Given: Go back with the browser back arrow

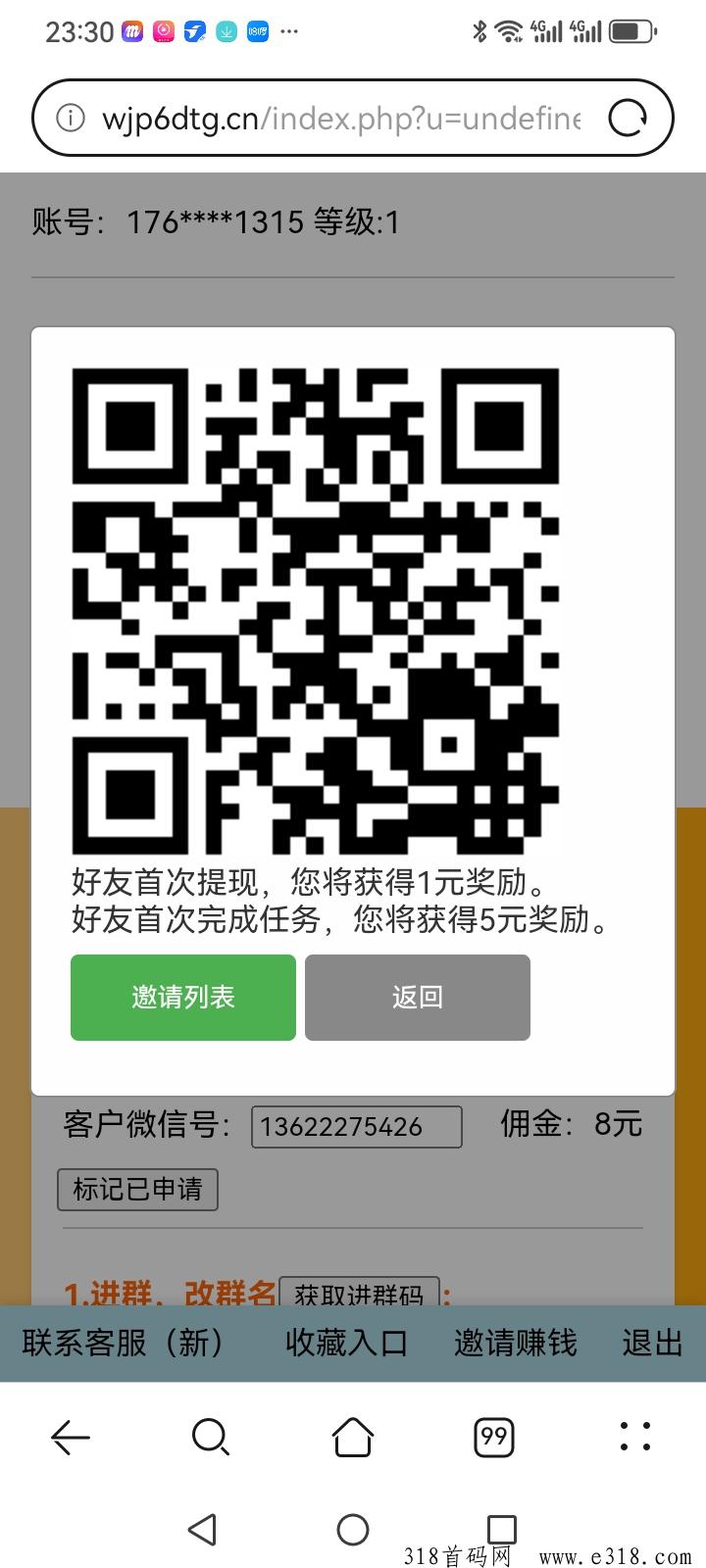Looking at the screenshot, I should click(71, 1438).
